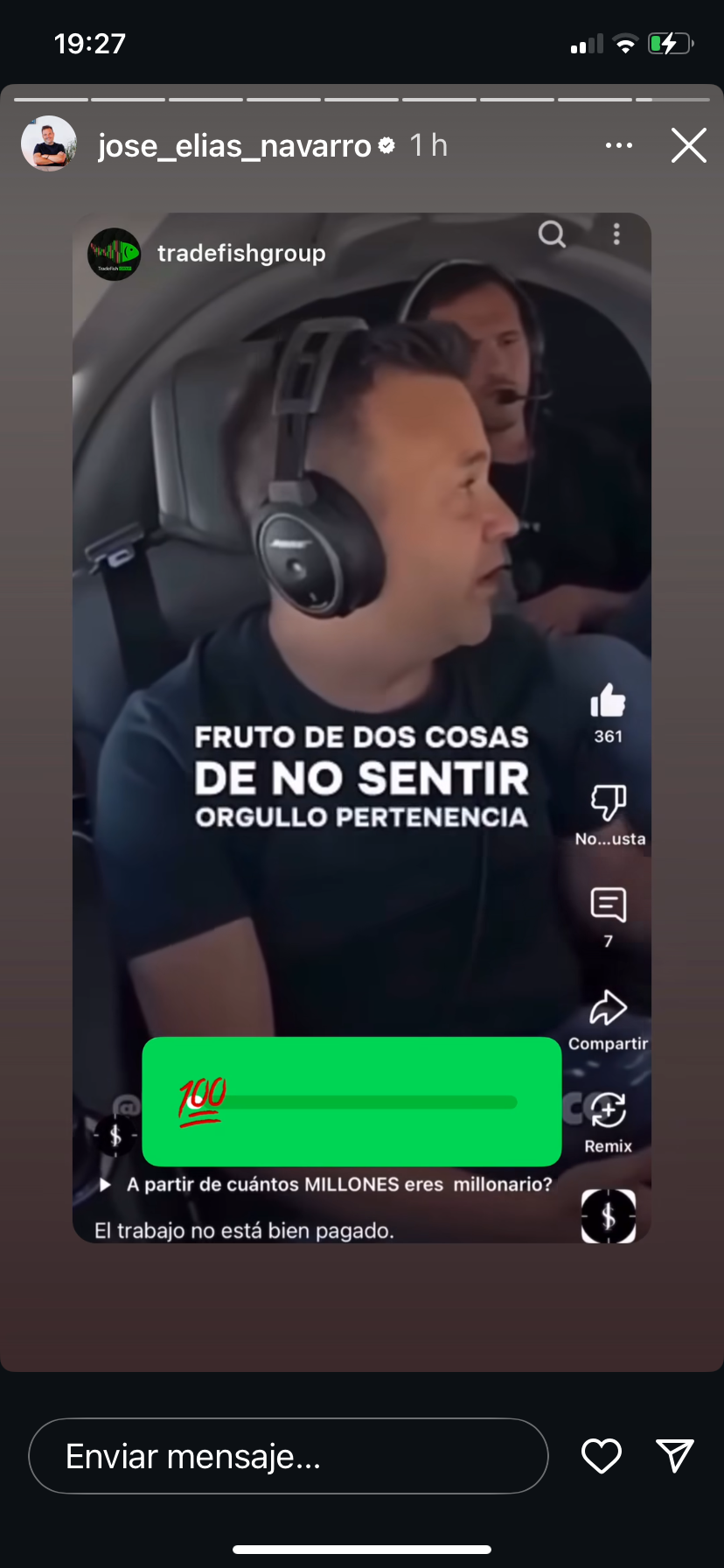Tap the 100 emoji slider sticker

pyautogui.click(x=352, y=1102)
